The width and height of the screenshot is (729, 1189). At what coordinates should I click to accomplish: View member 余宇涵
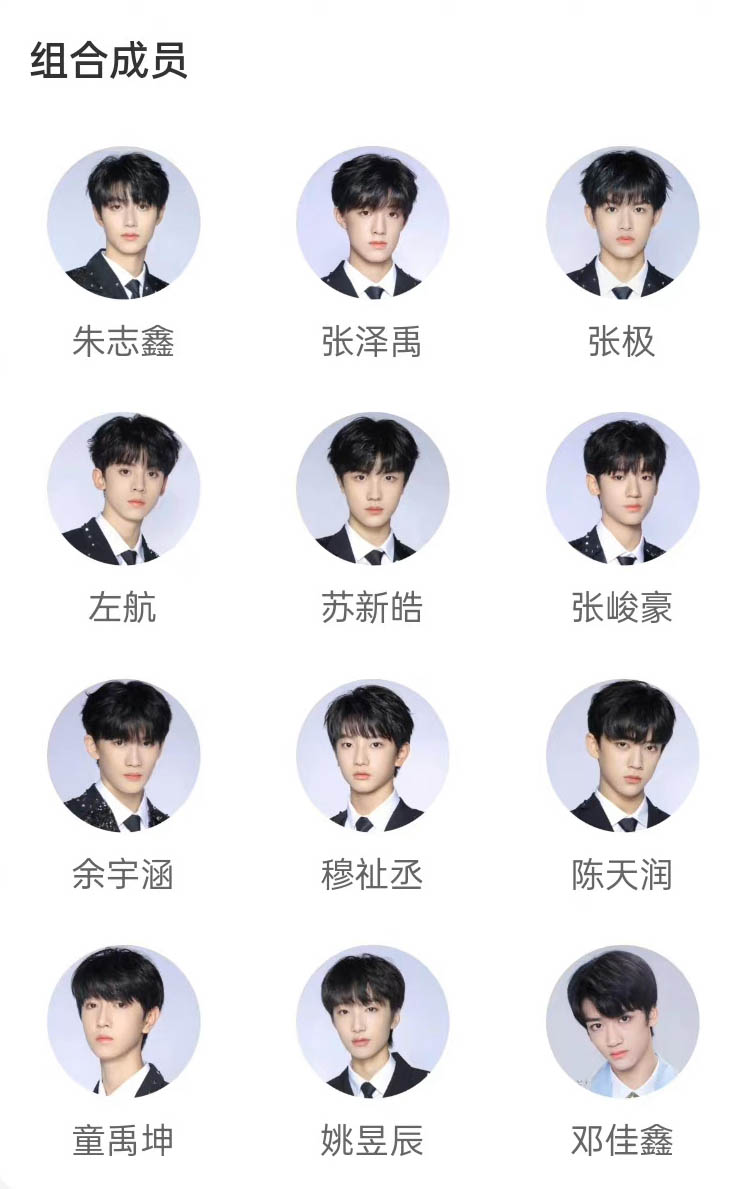coord(123,756)
